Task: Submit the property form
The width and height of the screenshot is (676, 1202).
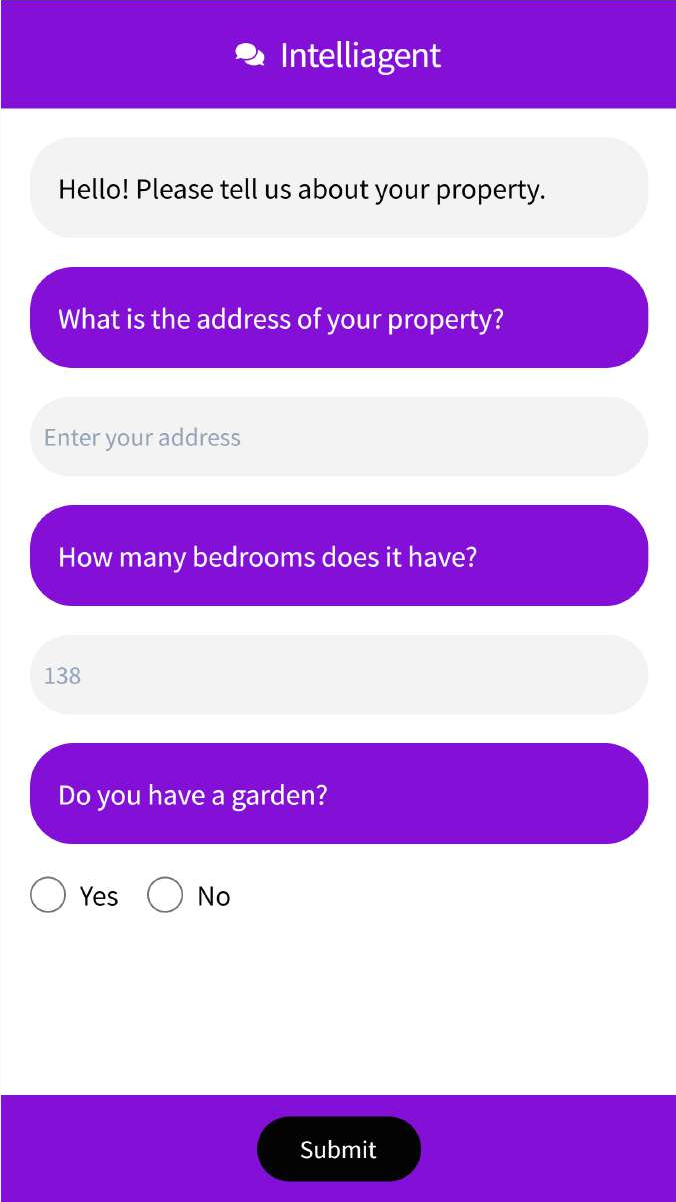Action: (x=338, y=1149)
